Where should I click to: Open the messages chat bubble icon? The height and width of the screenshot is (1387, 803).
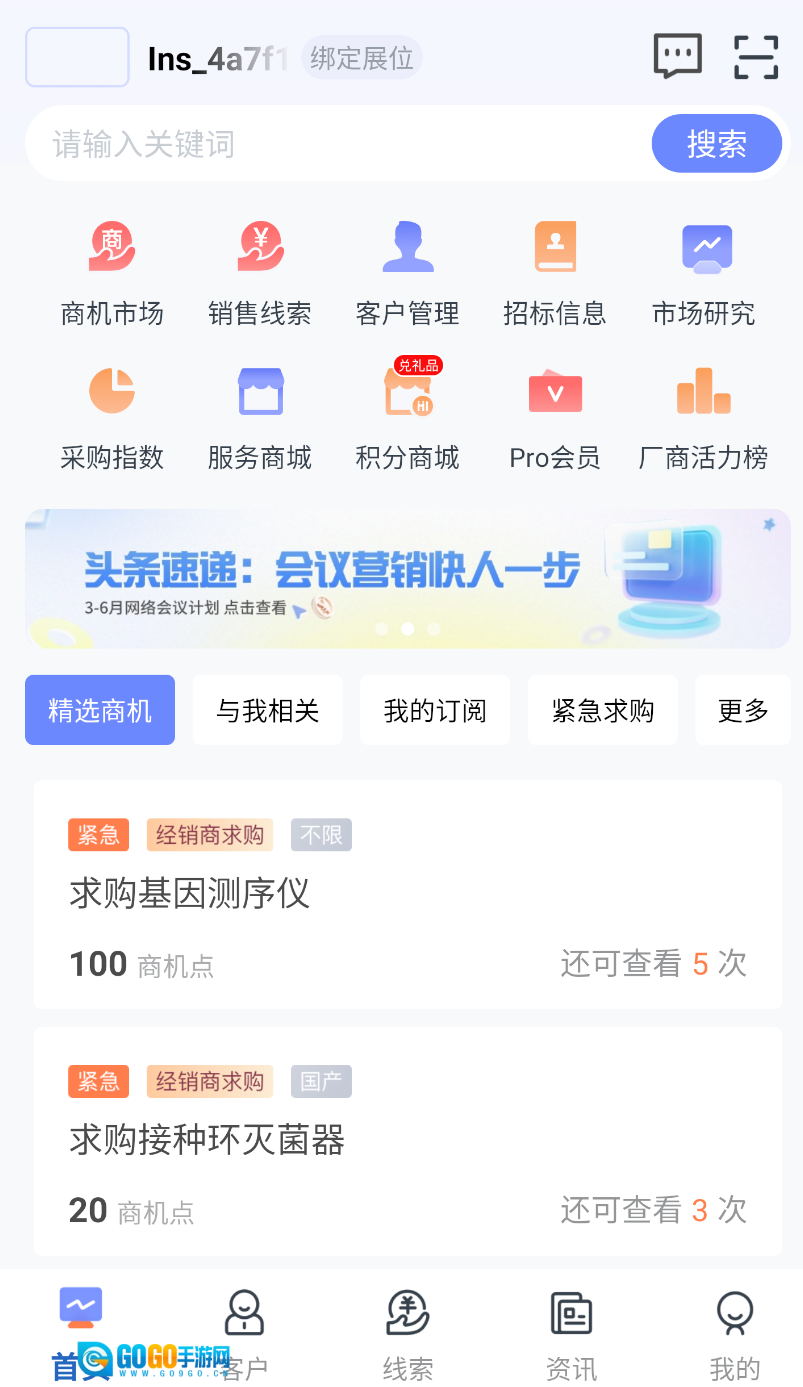pos(677,56)
